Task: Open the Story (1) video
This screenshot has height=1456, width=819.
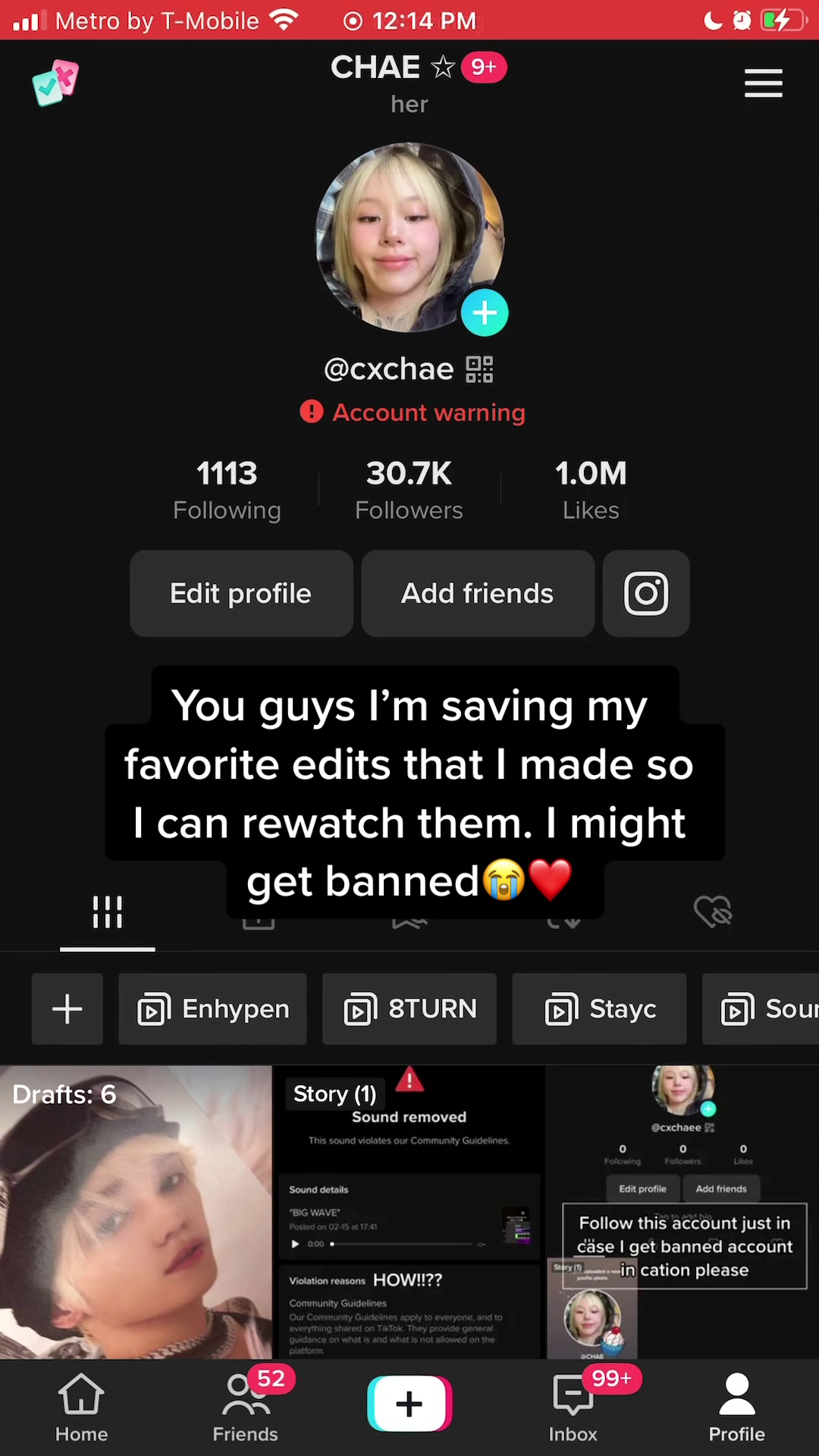Action: click(x=409, y=1212)
